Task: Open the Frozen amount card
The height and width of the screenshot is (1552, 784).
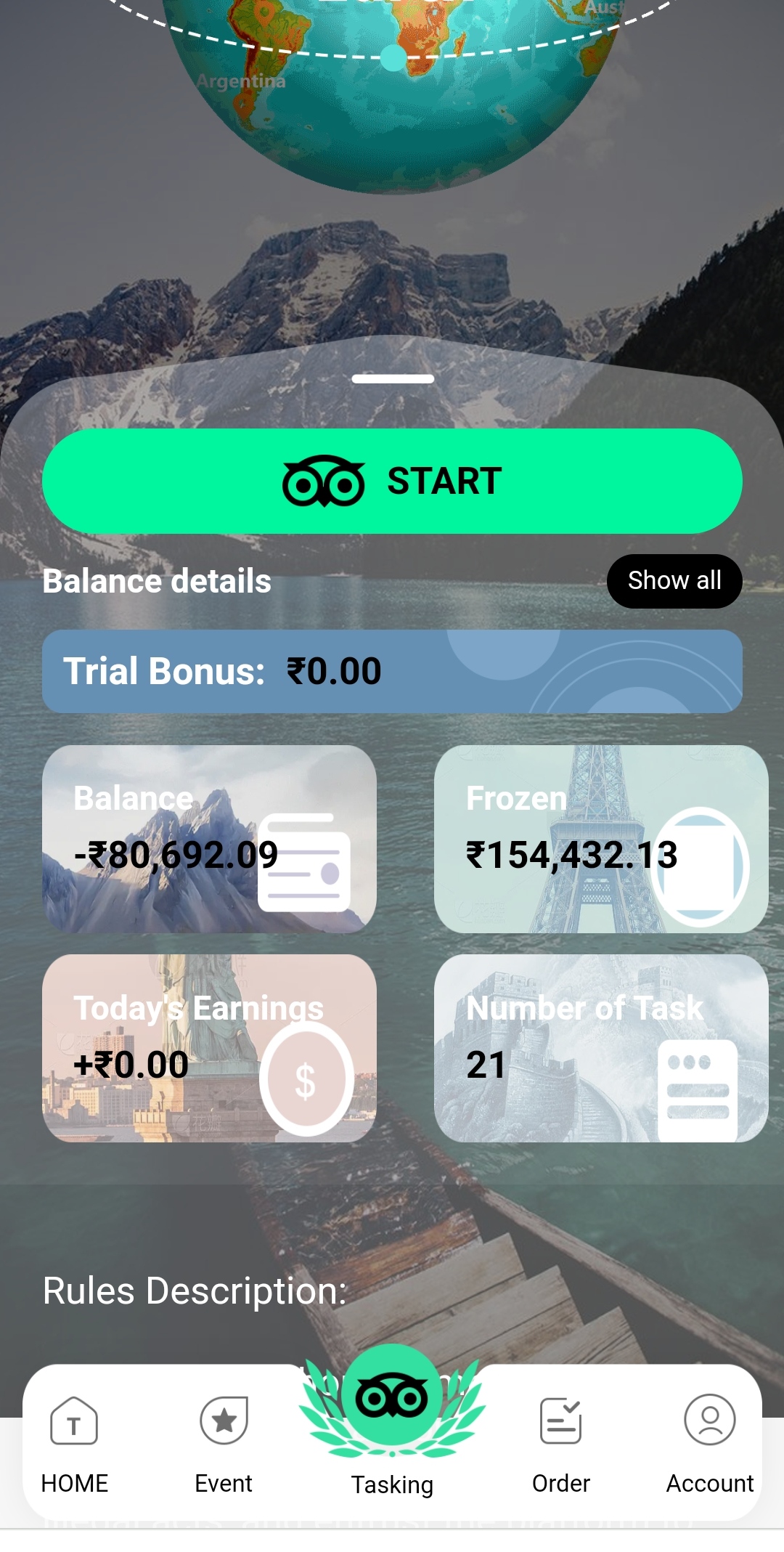Action: coord(601,839)
